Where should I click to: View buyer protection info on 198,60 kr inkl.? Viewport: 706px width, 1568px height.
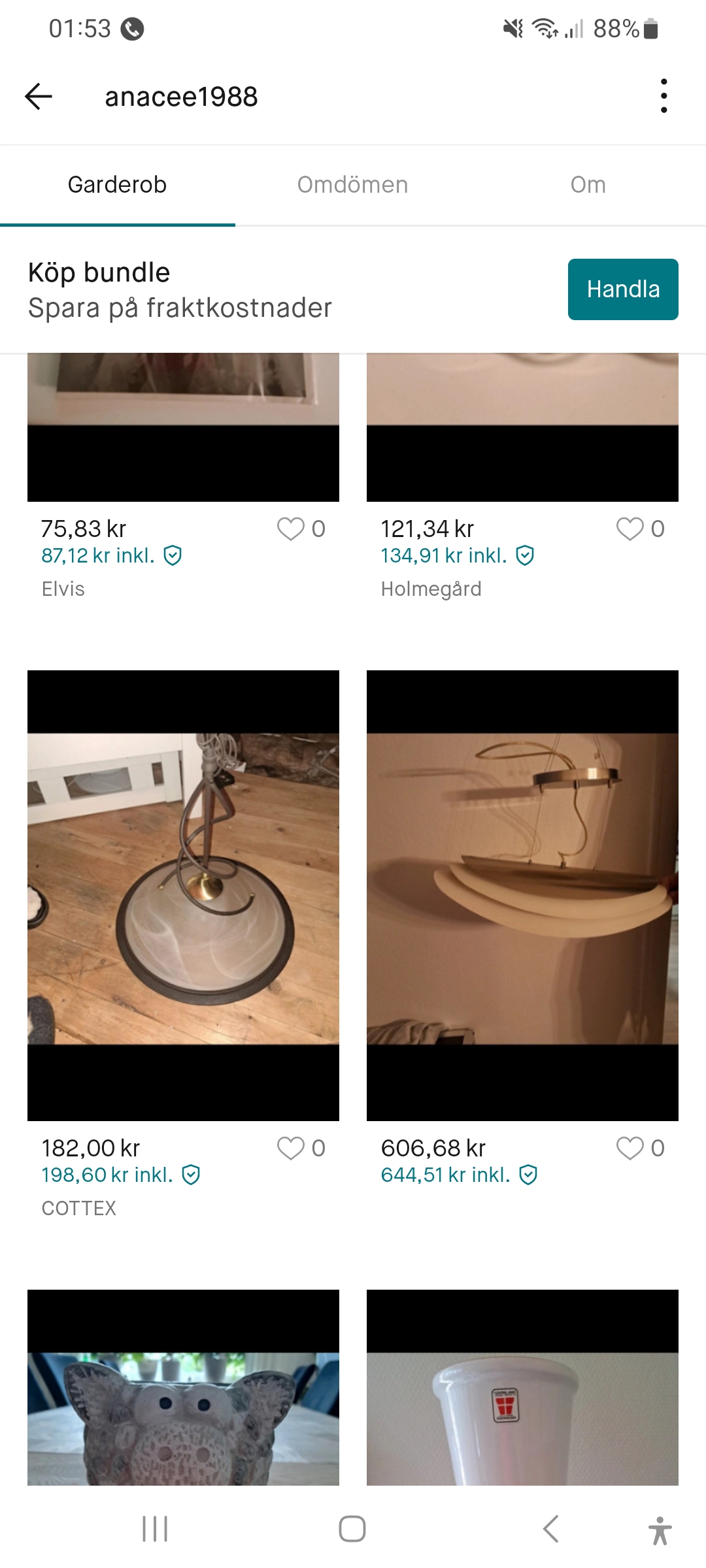tap(191, 1175)
